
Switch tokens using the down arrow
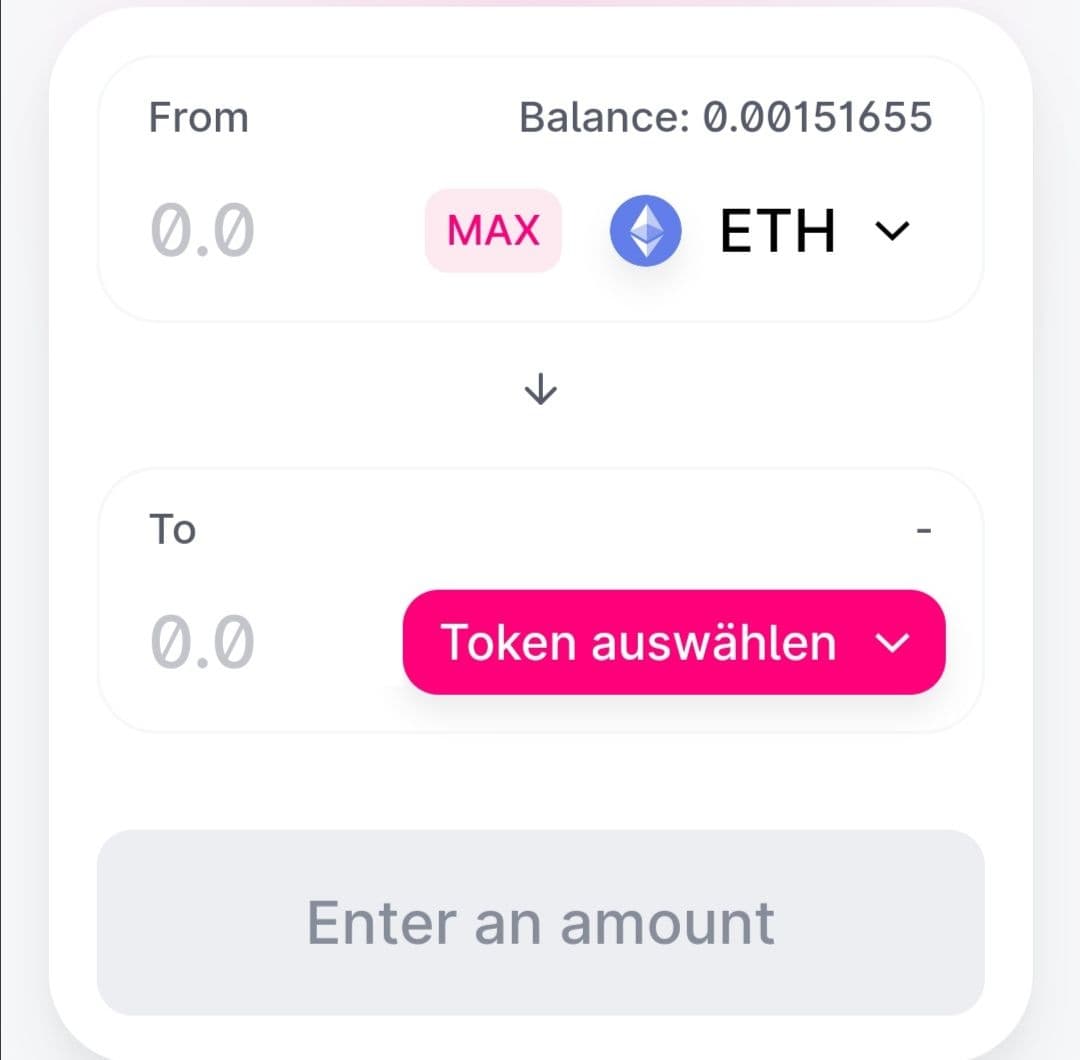coord(540,390)
